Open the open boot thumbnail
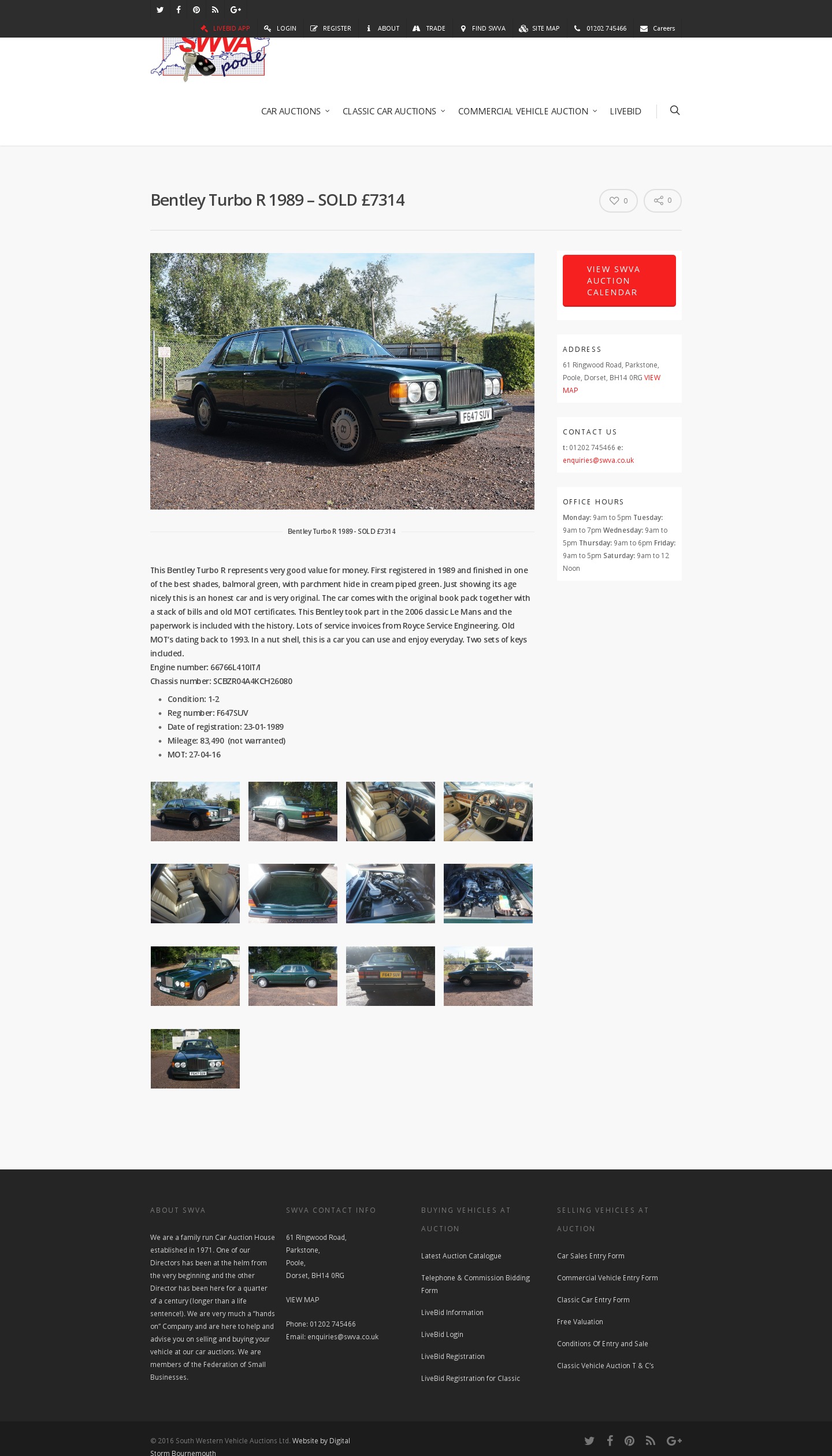832x1456 pixels. (292, 893)
